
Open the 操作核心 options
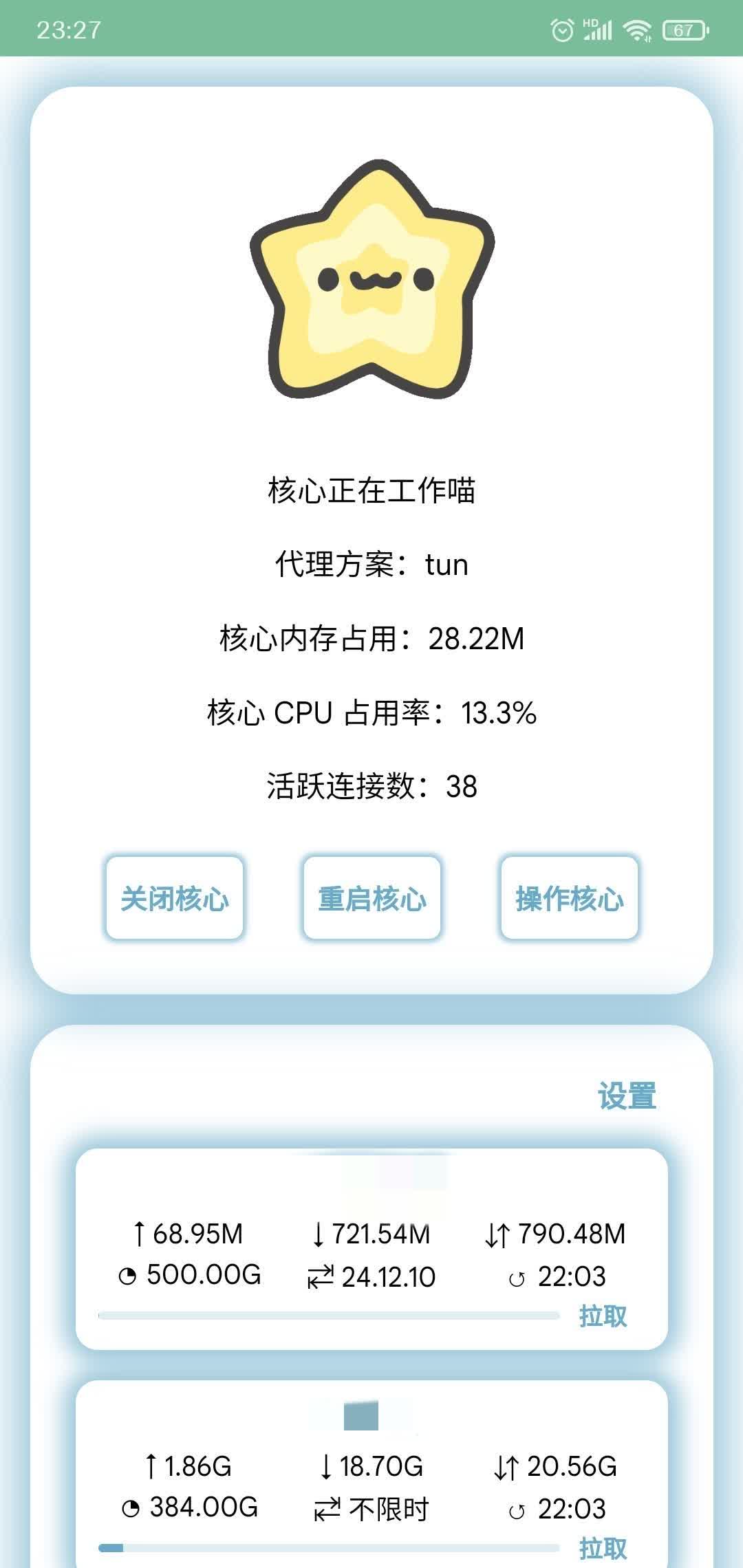tap(569, 898)
